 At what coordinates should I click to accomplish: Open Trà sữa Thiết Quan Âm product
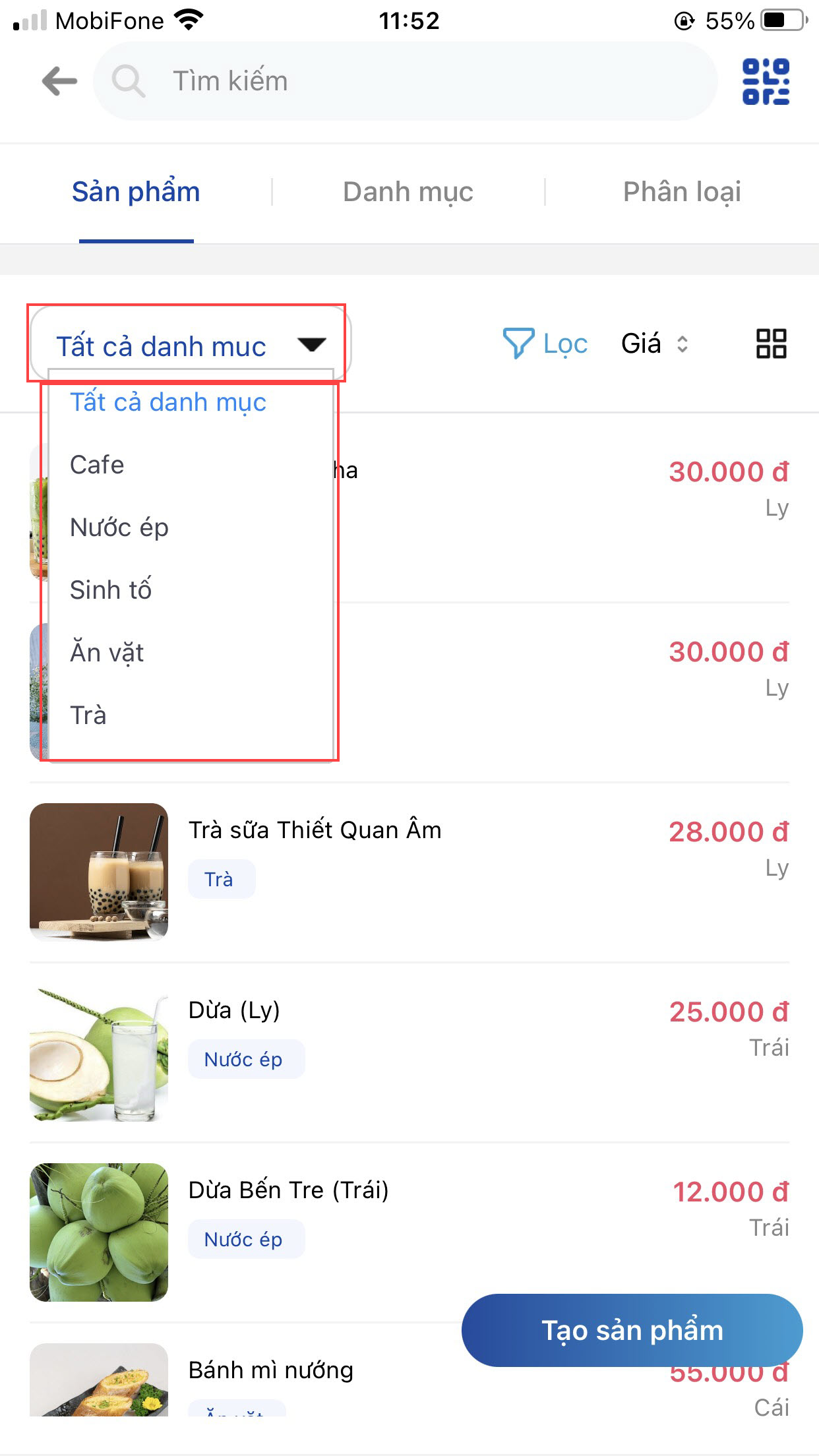[x=315, y=830]
